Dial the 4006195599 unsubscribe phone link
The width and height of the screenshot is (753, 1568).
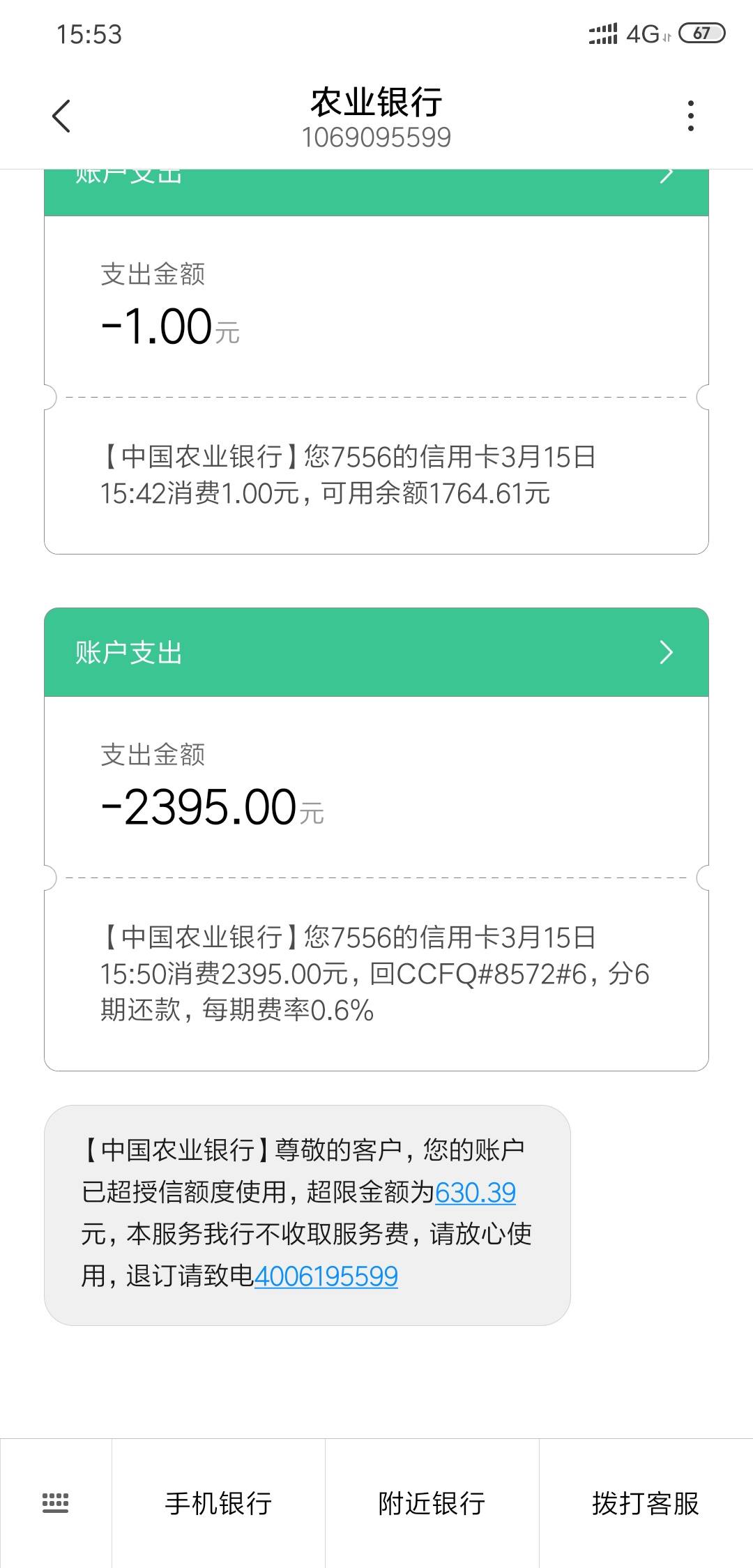click(x=328, y=1274)
